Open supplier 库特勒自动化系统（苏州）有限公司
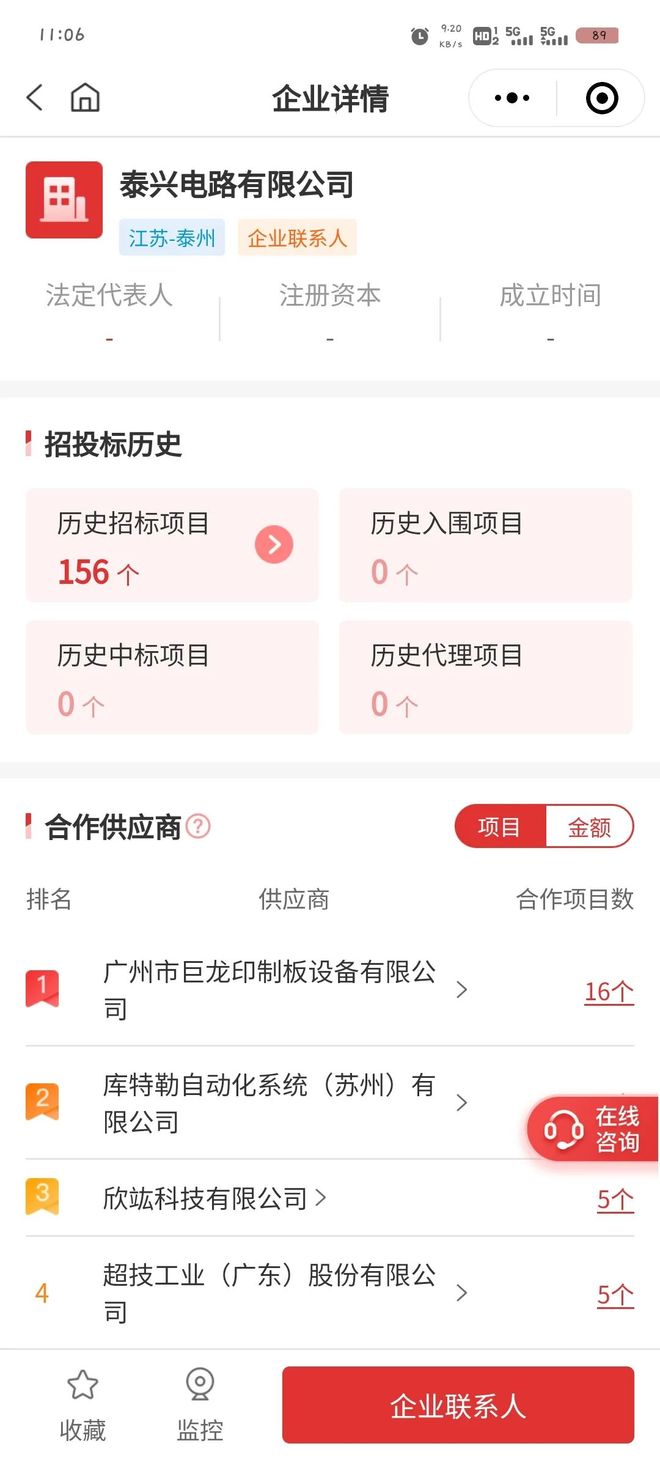660x1460 pixels. (x=270, y=1103)
